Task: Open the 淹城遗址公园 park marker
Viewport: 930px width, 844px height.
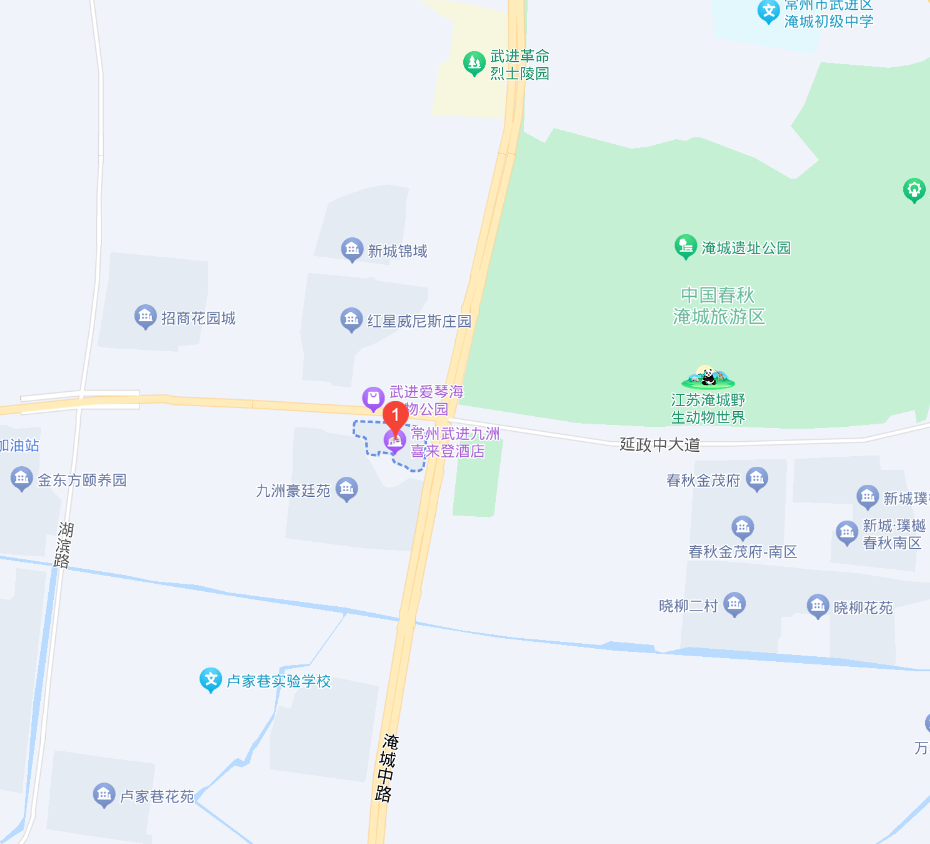Action: click(x=685, y=247)
